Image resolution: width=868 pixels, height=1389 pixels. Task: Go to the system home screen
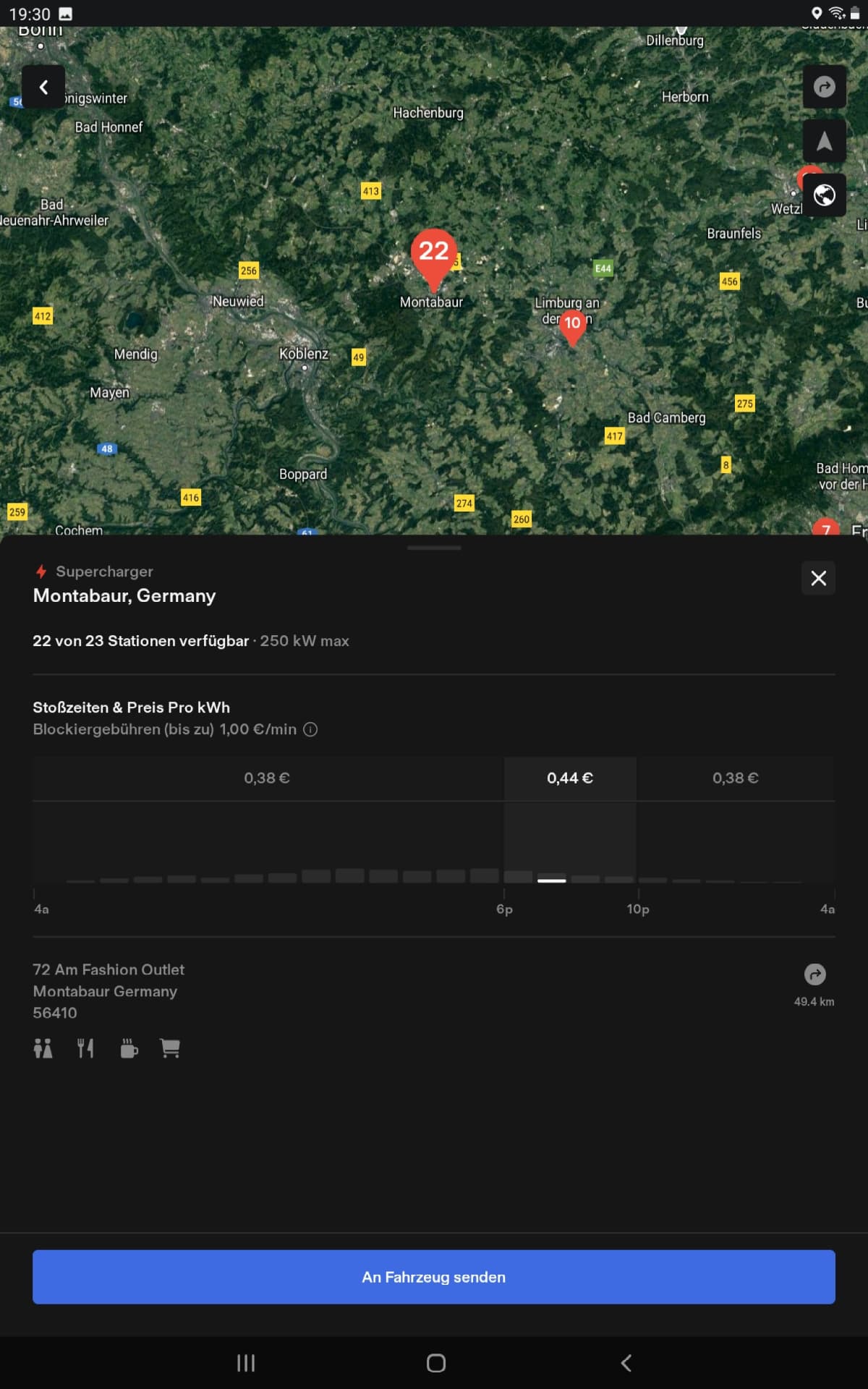pyautogui.click(x=435, y=1363)
